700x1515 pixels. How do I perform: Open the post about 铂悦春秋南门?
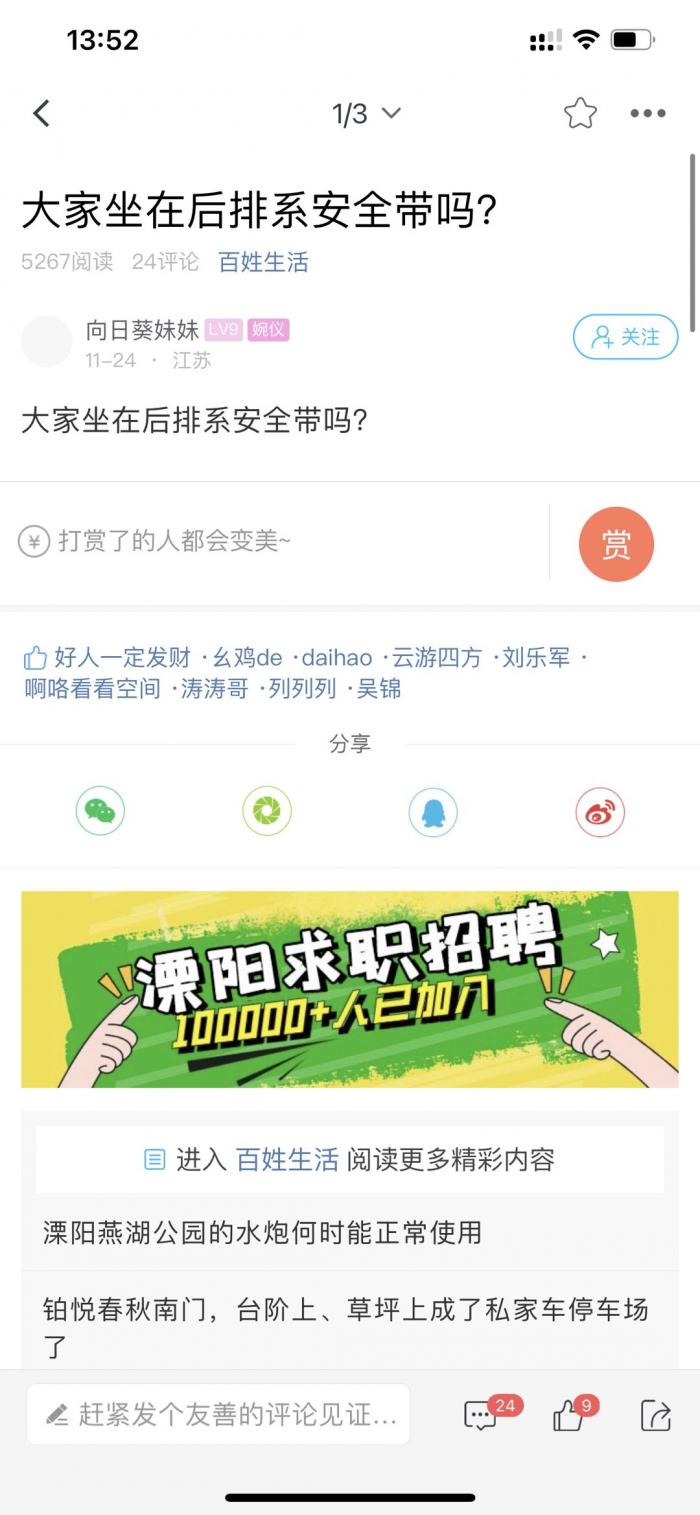[346, 1310]
